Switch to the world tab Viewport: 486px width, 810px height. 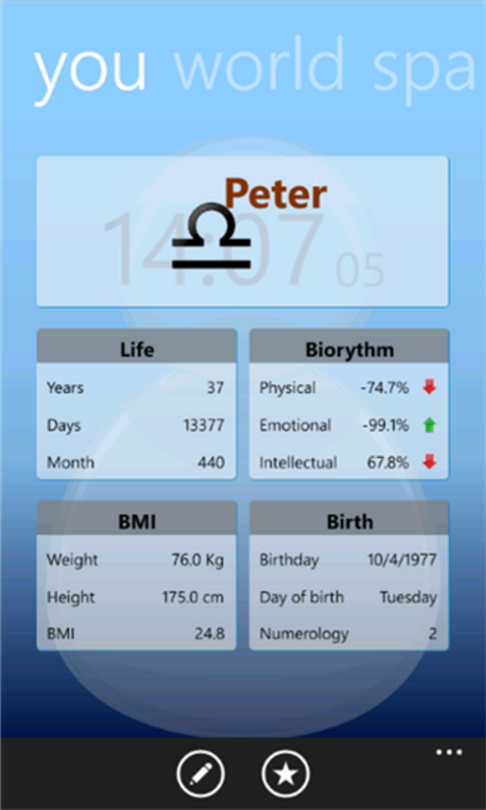click(x=259, y=65)
